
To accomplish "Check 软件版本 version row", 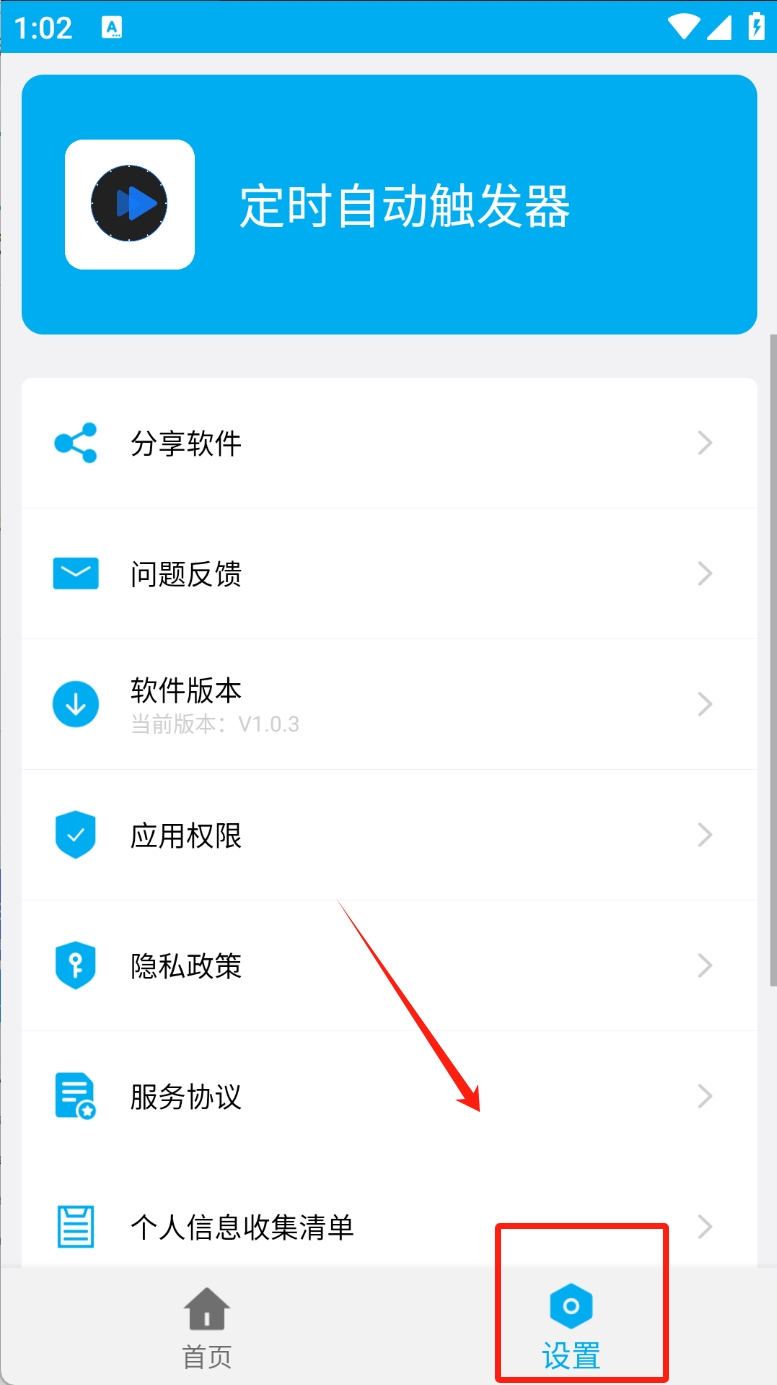I will (x=389, y=705).
